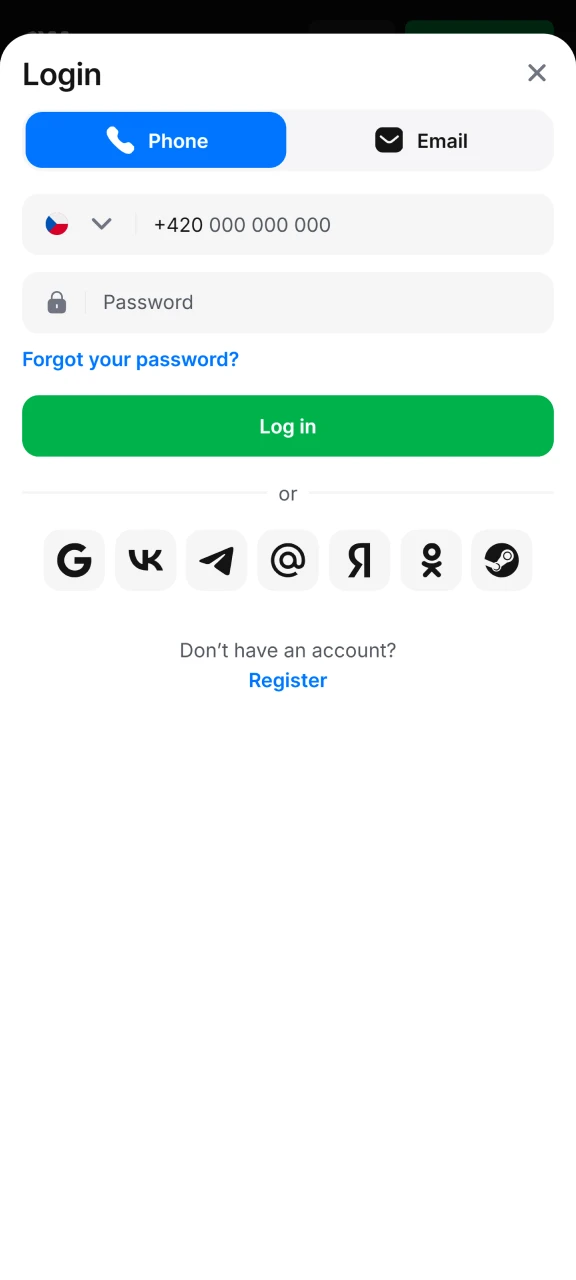Sign in with Google

pyautogui.click(x=74, y=560)
